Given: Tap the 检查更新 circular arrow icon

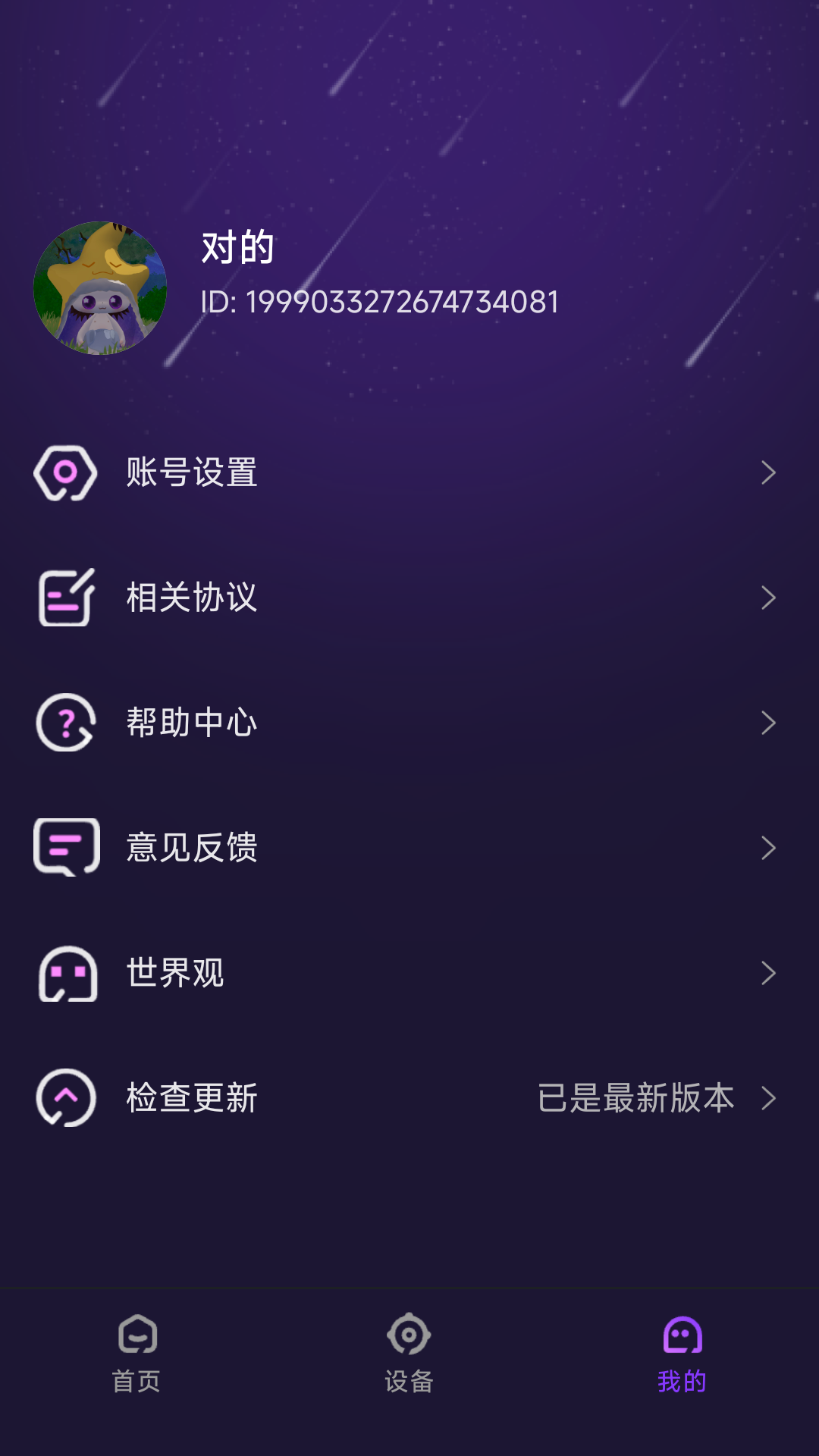Looking at the screenshot, I should click(x=65, y=1098).
